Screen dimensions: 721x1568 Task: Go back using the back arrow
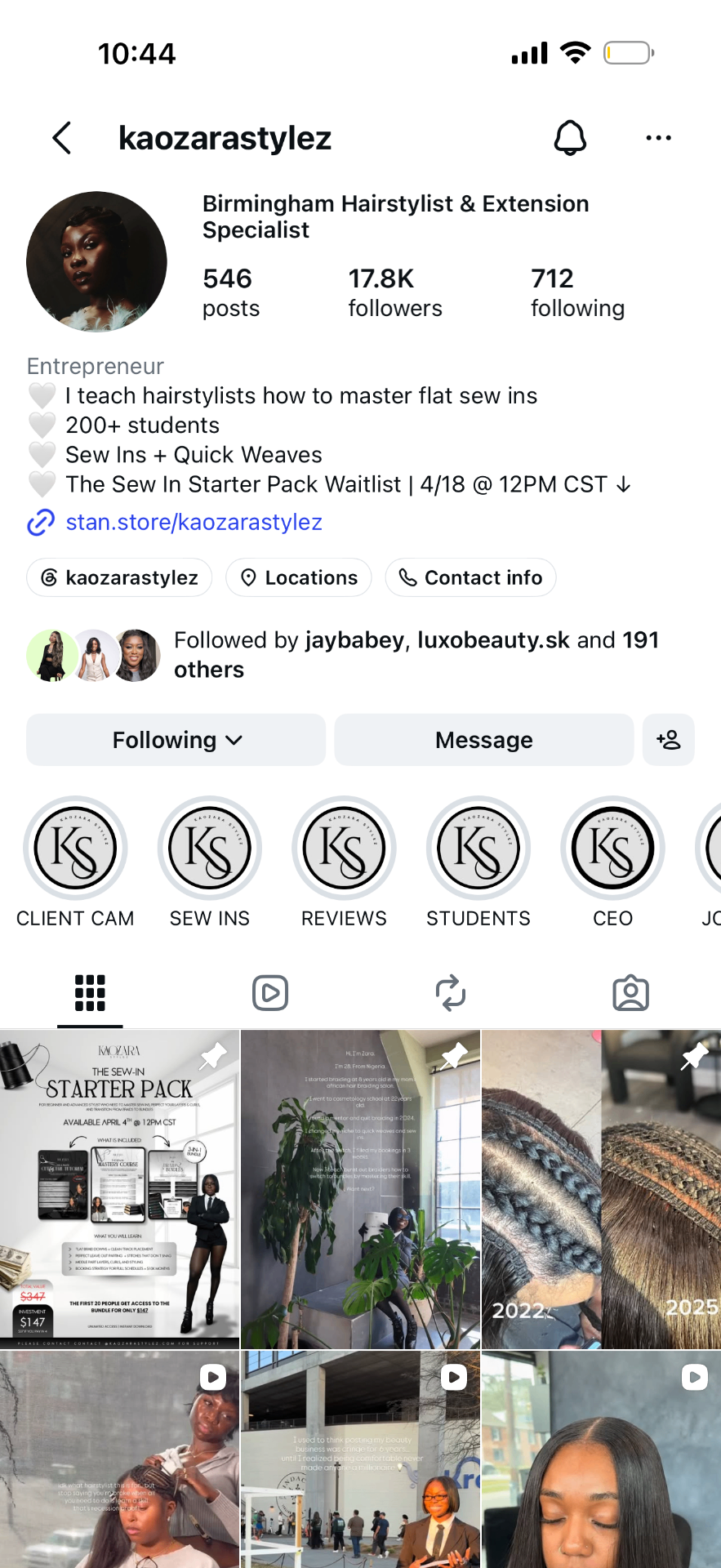(x=62, y=138)
